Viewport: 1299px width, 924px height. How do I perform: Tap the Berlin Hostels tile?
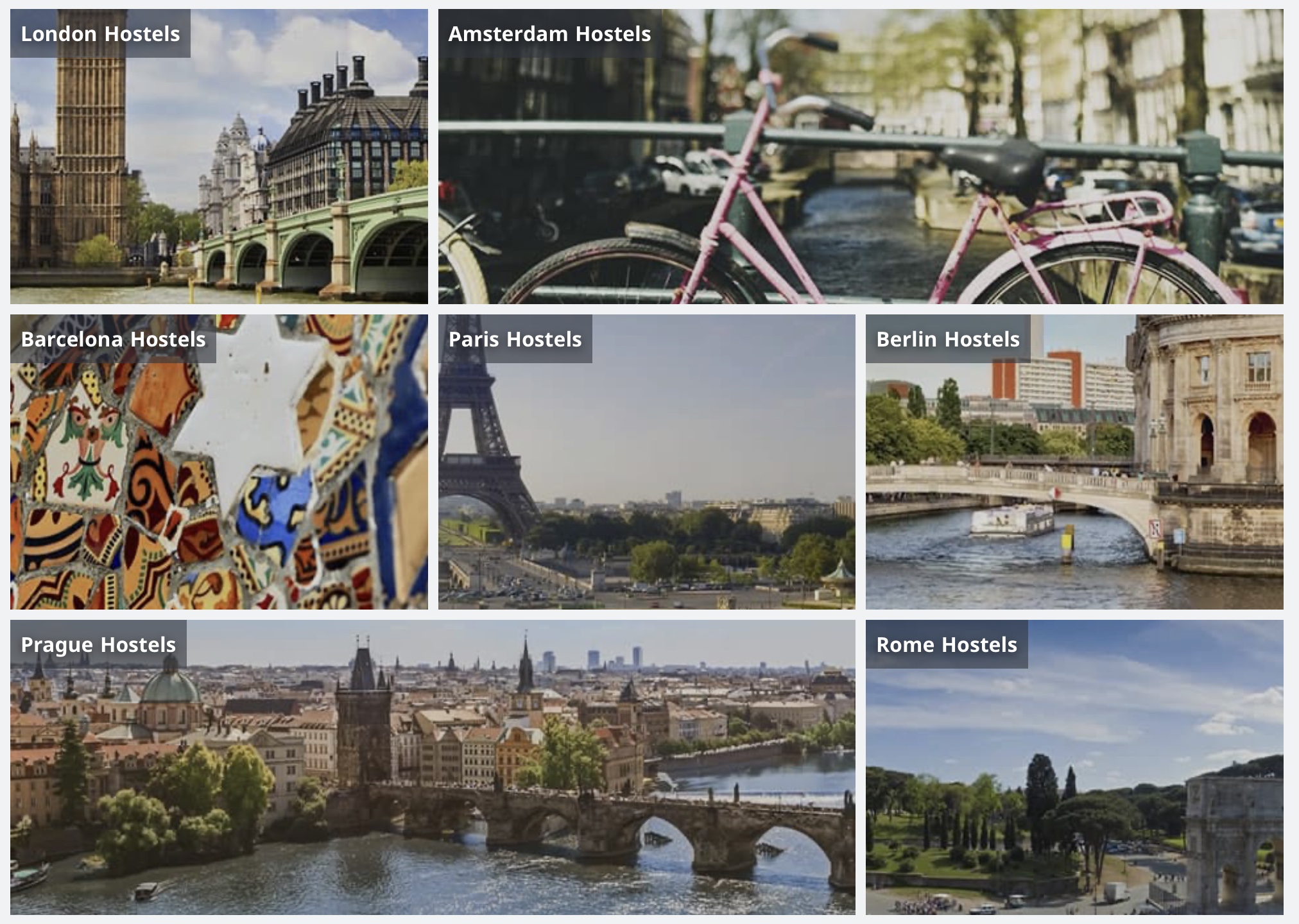click(1074, 461)
